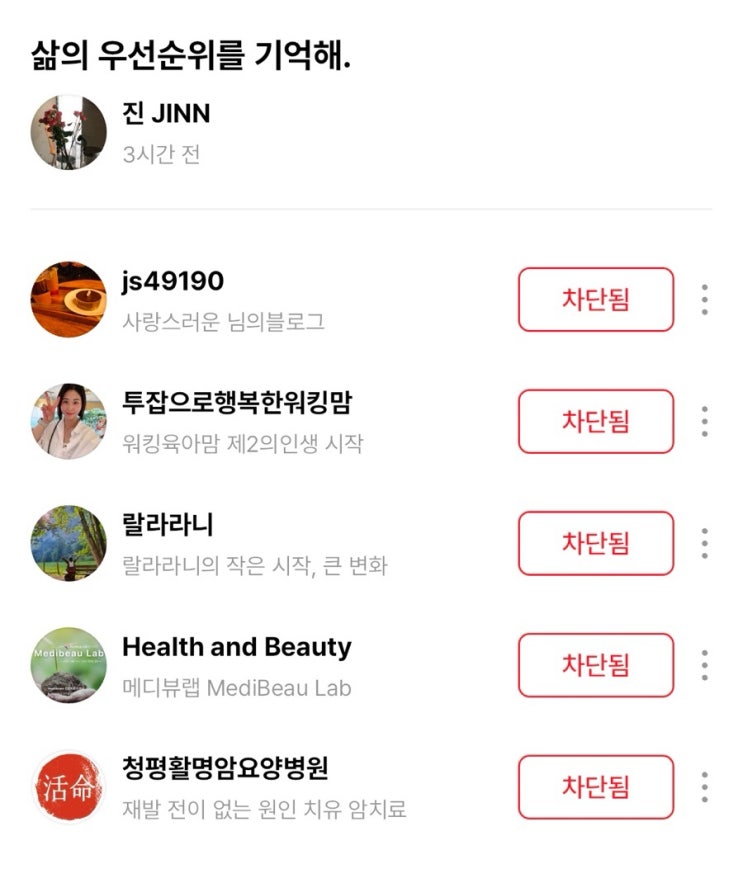This screenshot has height=869, width=743.
Task: Unblock 투잡으로행복한워킹맘 via 차단됨 button
Action: pyautogui.click(x=596, y=421)
